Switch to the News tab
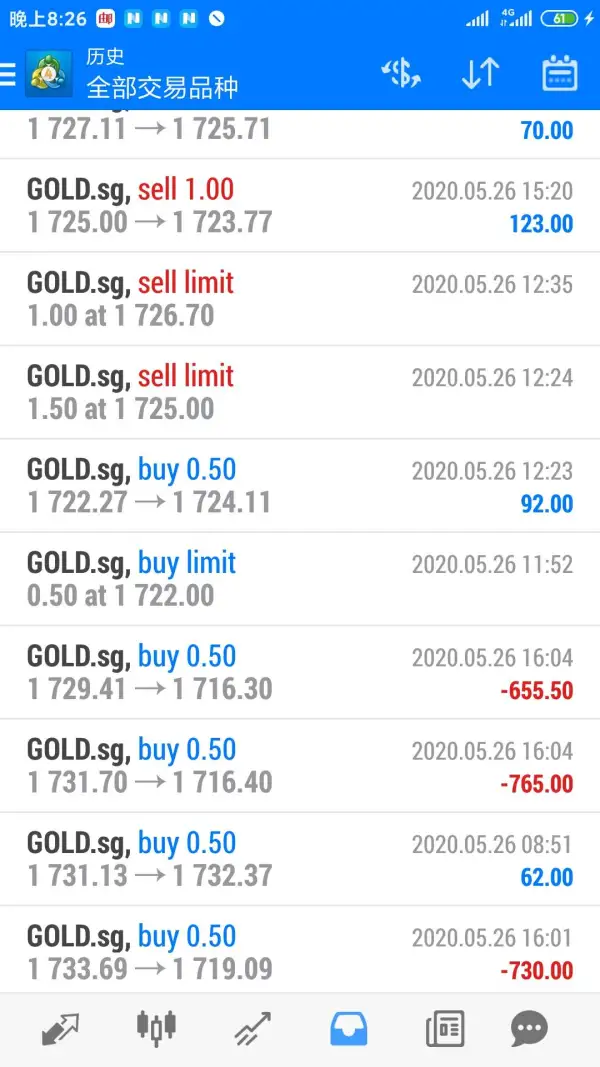 [444, 1027]
